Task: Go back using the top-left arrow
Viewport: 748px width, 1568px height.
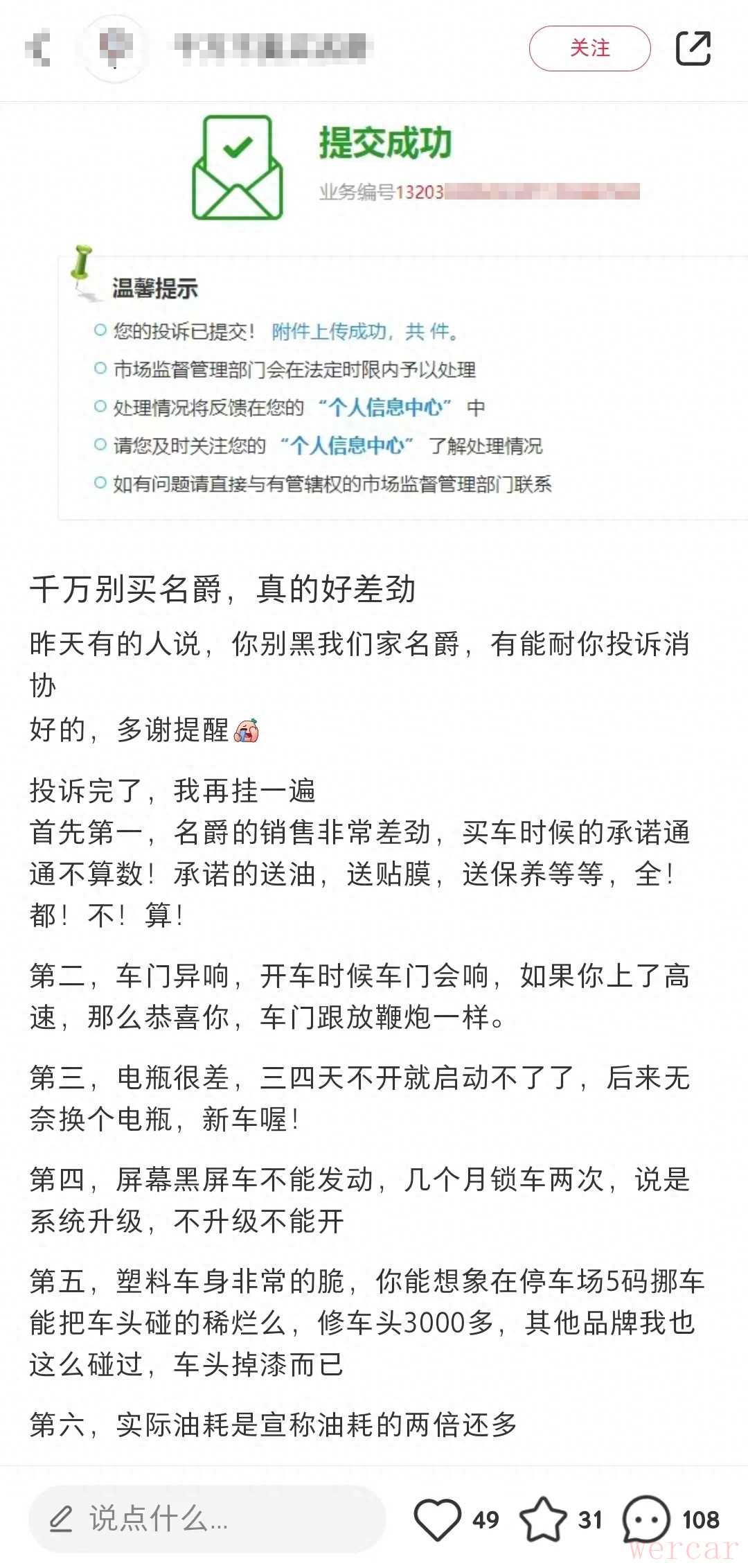Action: [40, 49]
